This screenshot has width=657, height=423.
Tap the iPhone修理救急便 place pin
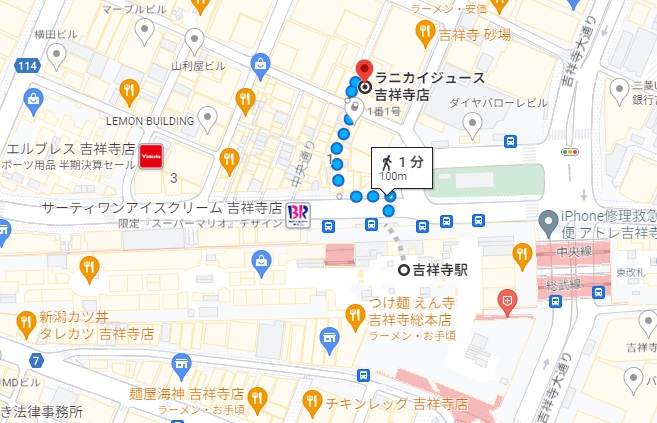pos(548,220)
